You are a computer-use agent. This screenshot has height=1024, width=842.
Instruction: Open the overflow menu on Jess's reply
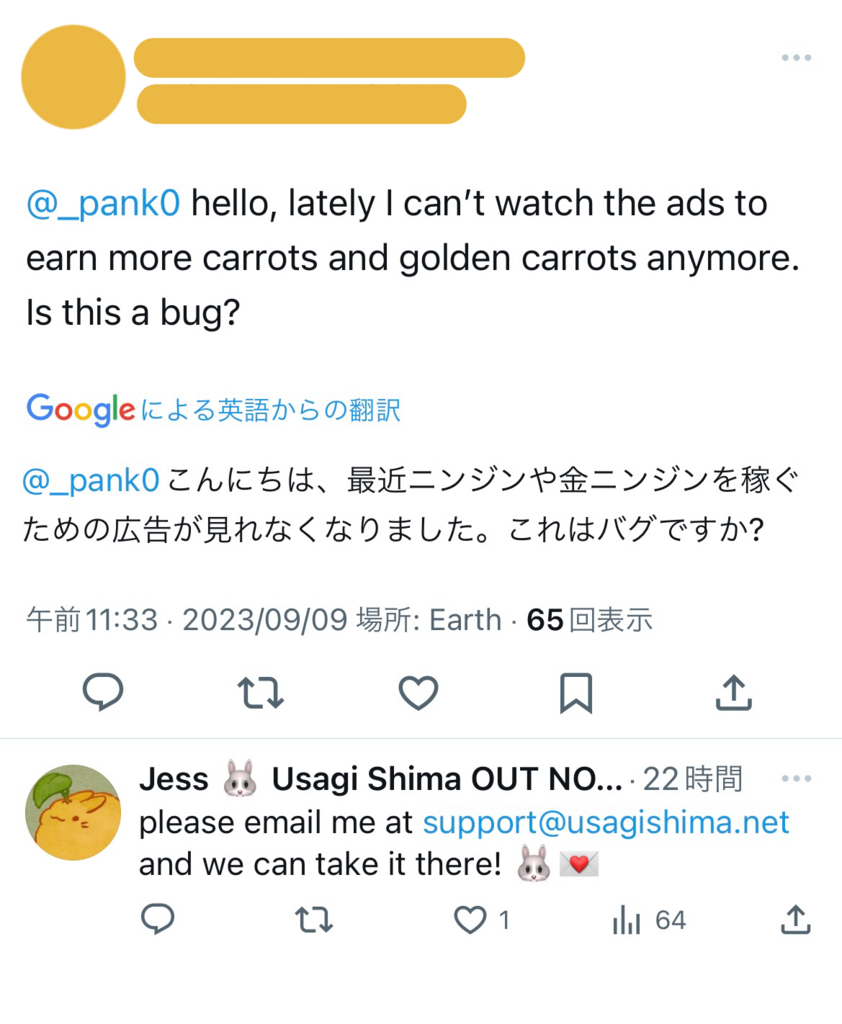796,779
